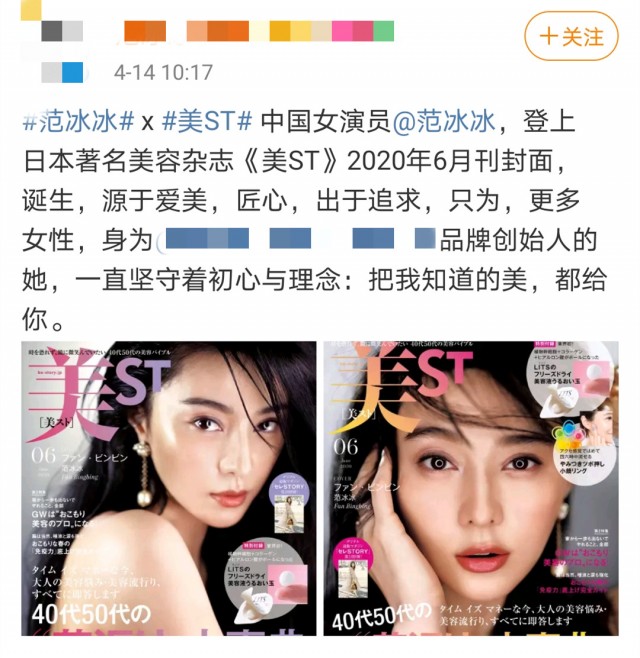Open the #美ST# hashtag topic
This screenshot has height=658, width=640.
pyautogui.click(x=207, y=124)
